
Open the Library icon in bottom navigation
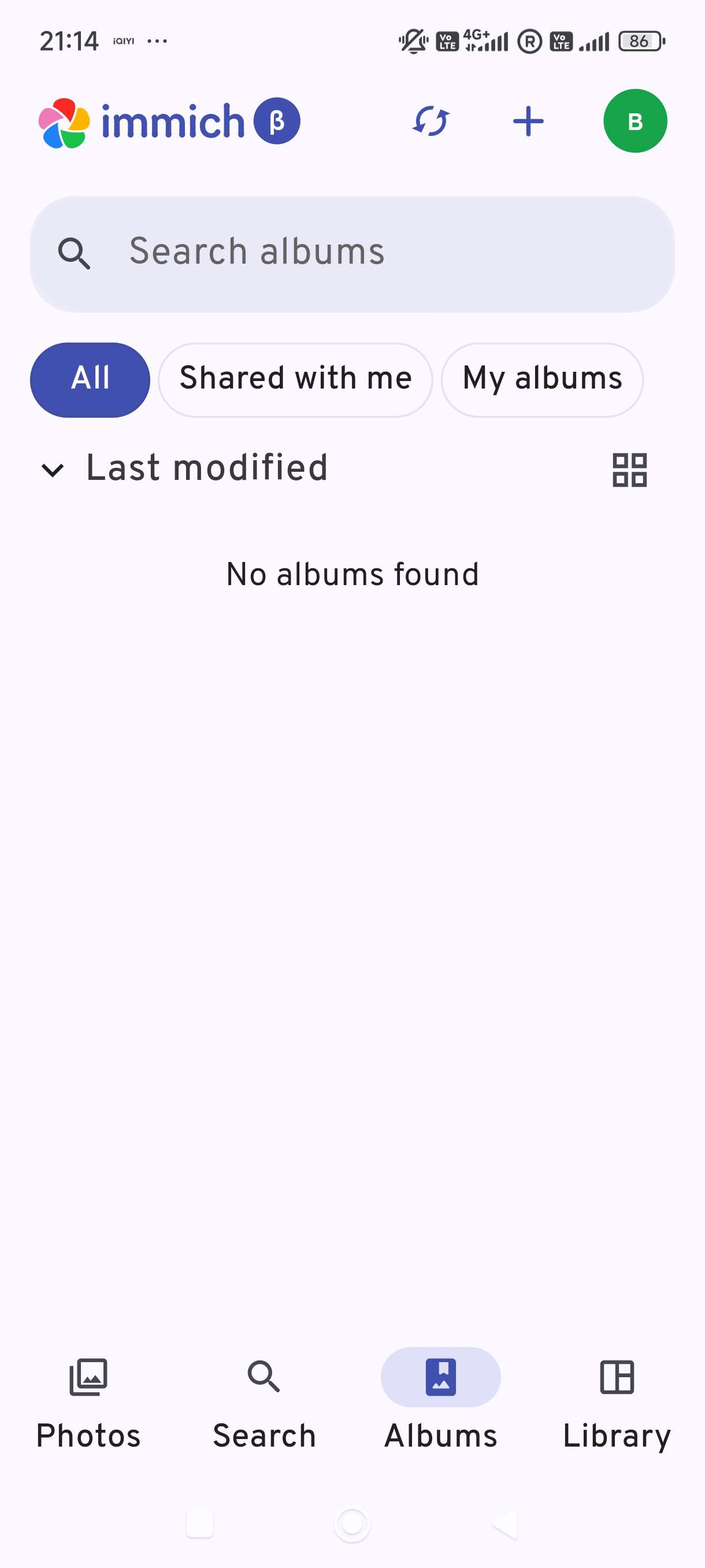tap(616, 1377)
